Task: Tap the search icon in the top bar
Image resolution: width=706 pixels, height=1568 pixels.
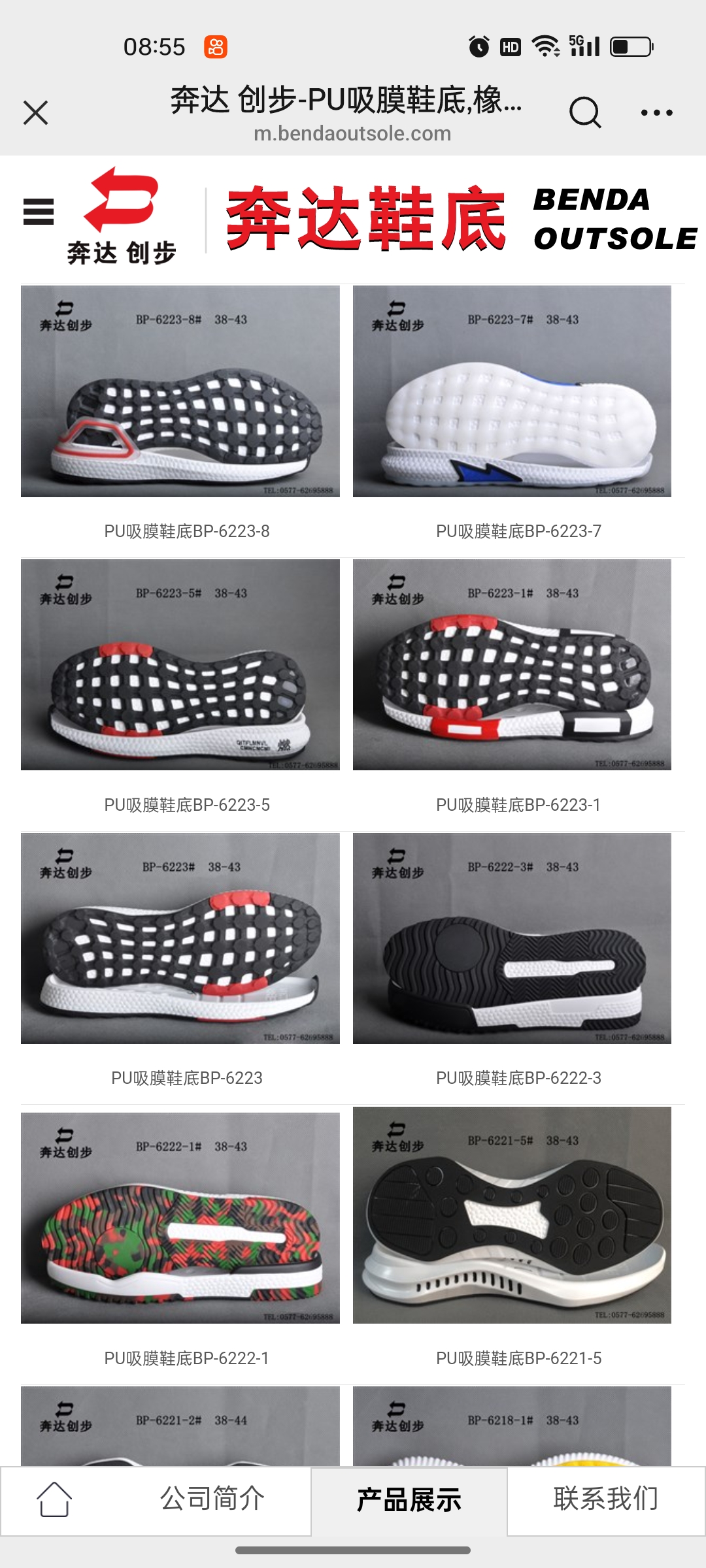Action: (x=584, y=113)
